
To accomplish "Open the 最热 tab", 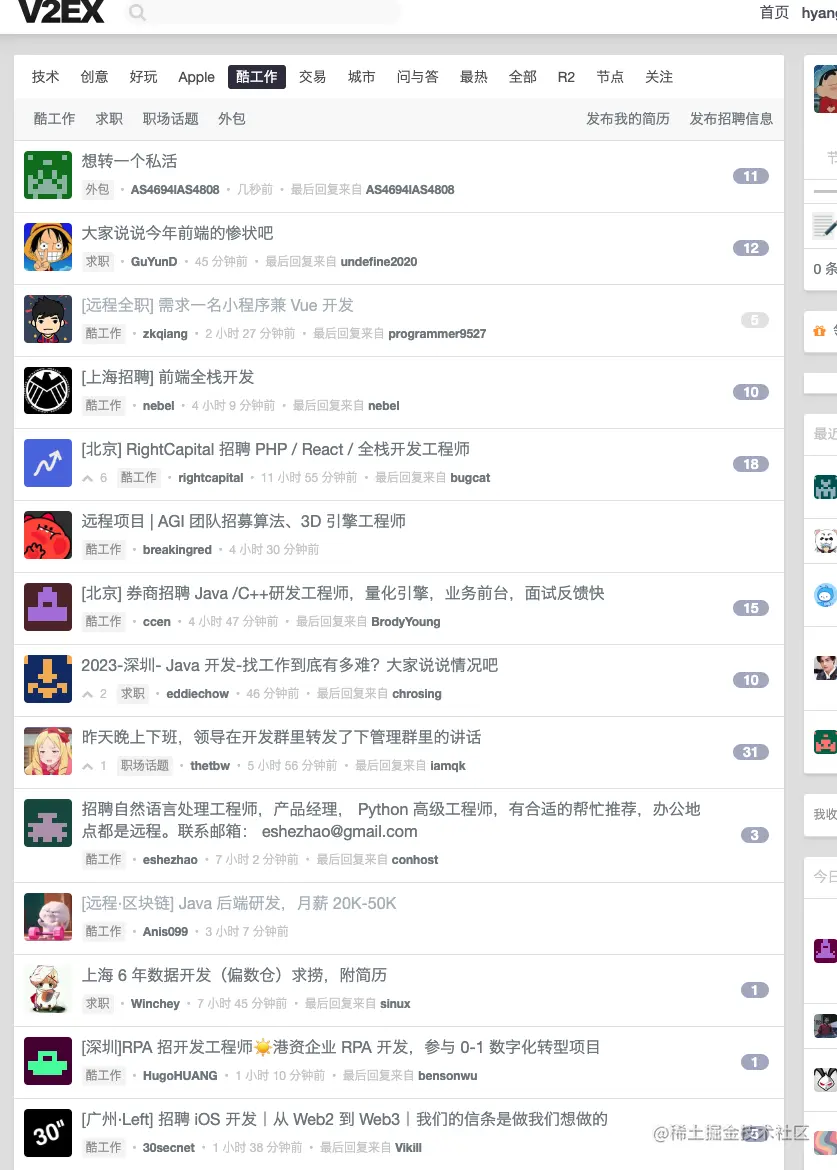I will coord(473,77).
